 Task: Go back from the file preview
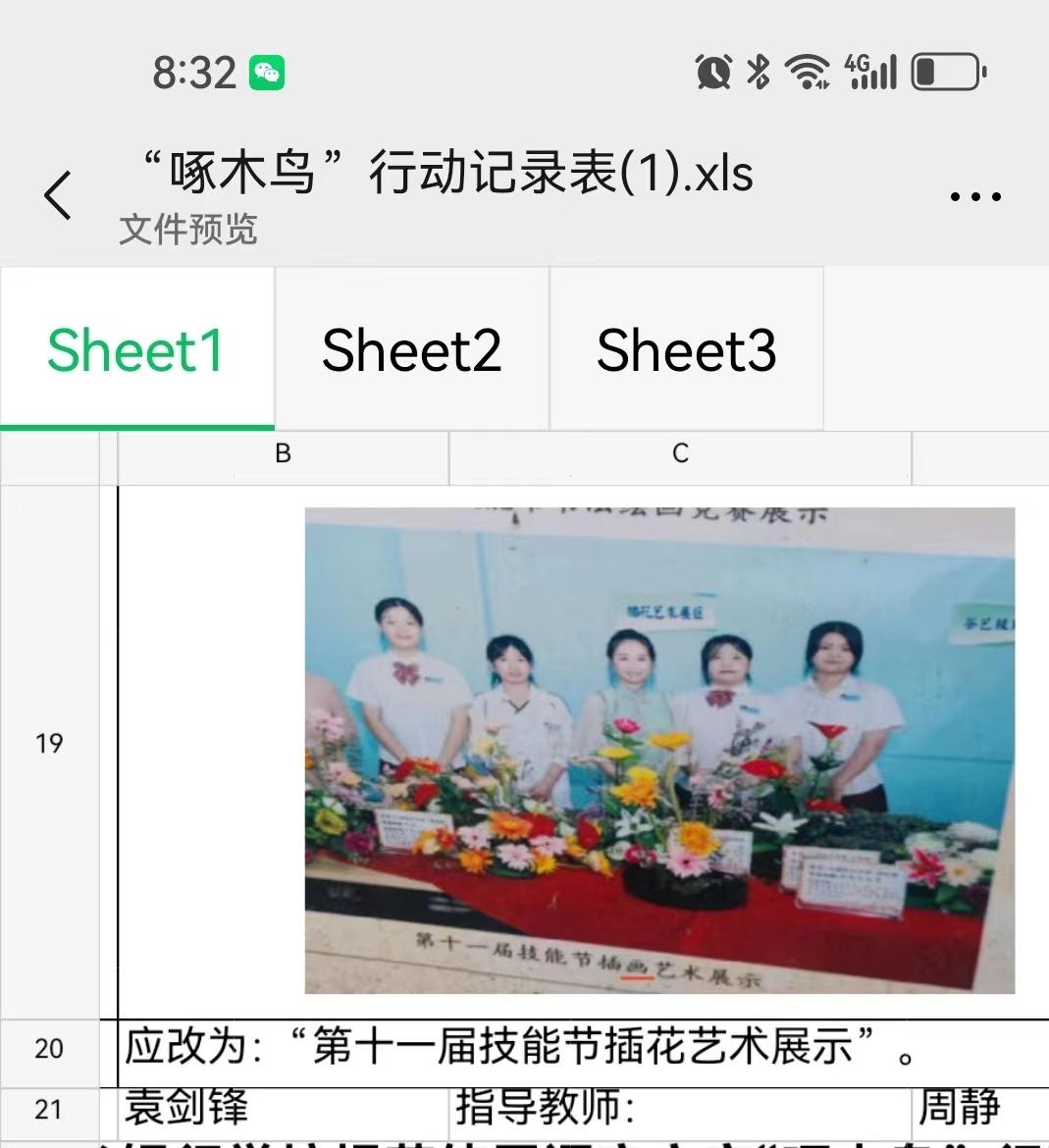pyautogui.click(x=58, y=195)
